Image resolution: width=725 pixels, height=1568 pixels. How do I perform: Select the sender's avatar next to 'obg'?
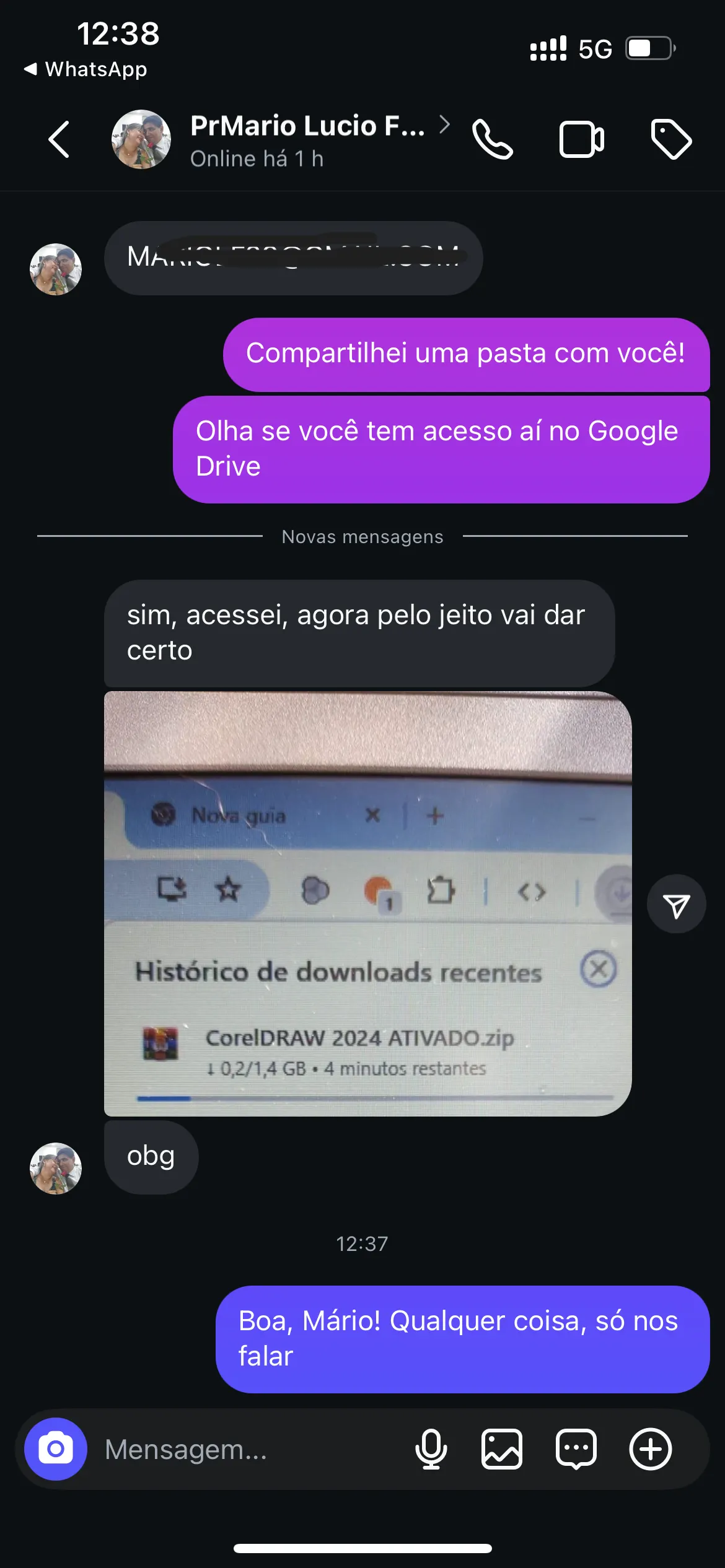(x=56, y=1169)
